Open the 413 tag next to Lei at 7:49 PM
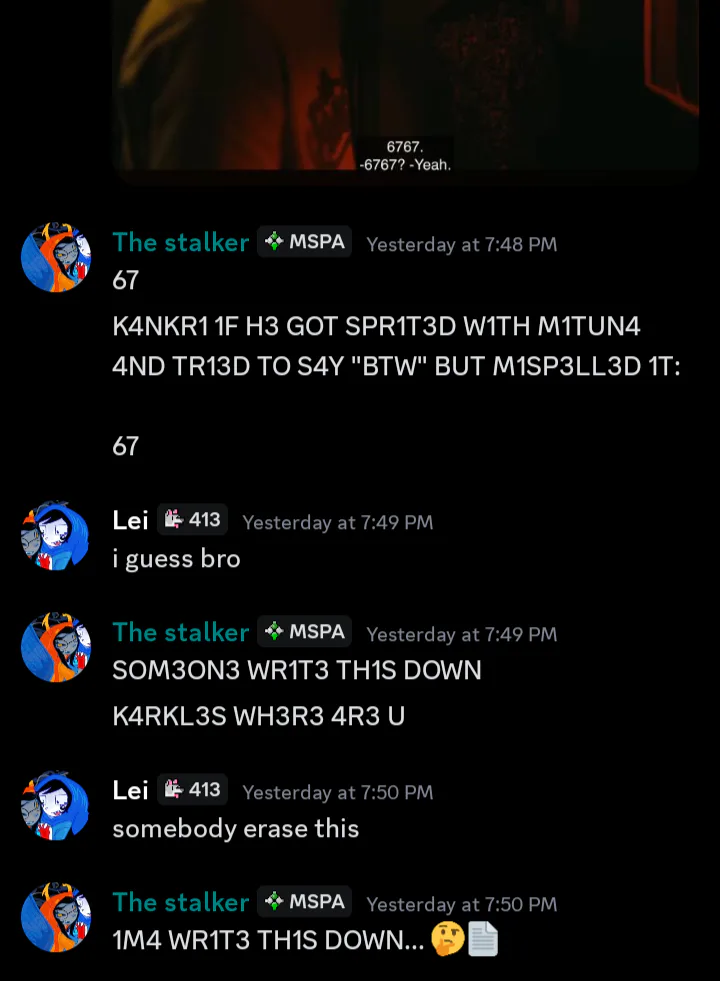This screenshot has height=981, width=720. [x=193, y=520]
